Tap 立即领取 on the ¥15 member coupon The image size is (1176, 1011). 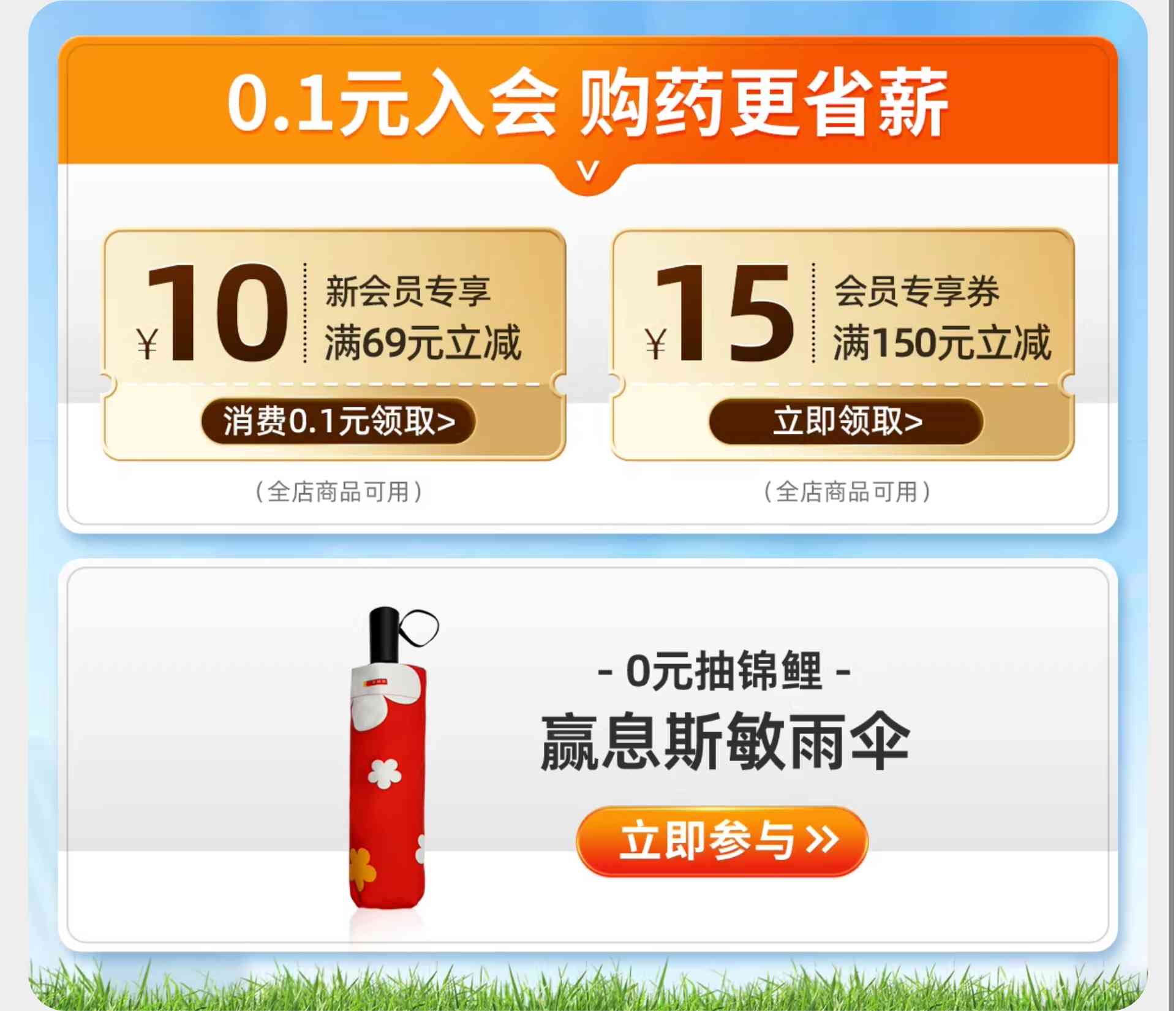[x=846, y=422]
